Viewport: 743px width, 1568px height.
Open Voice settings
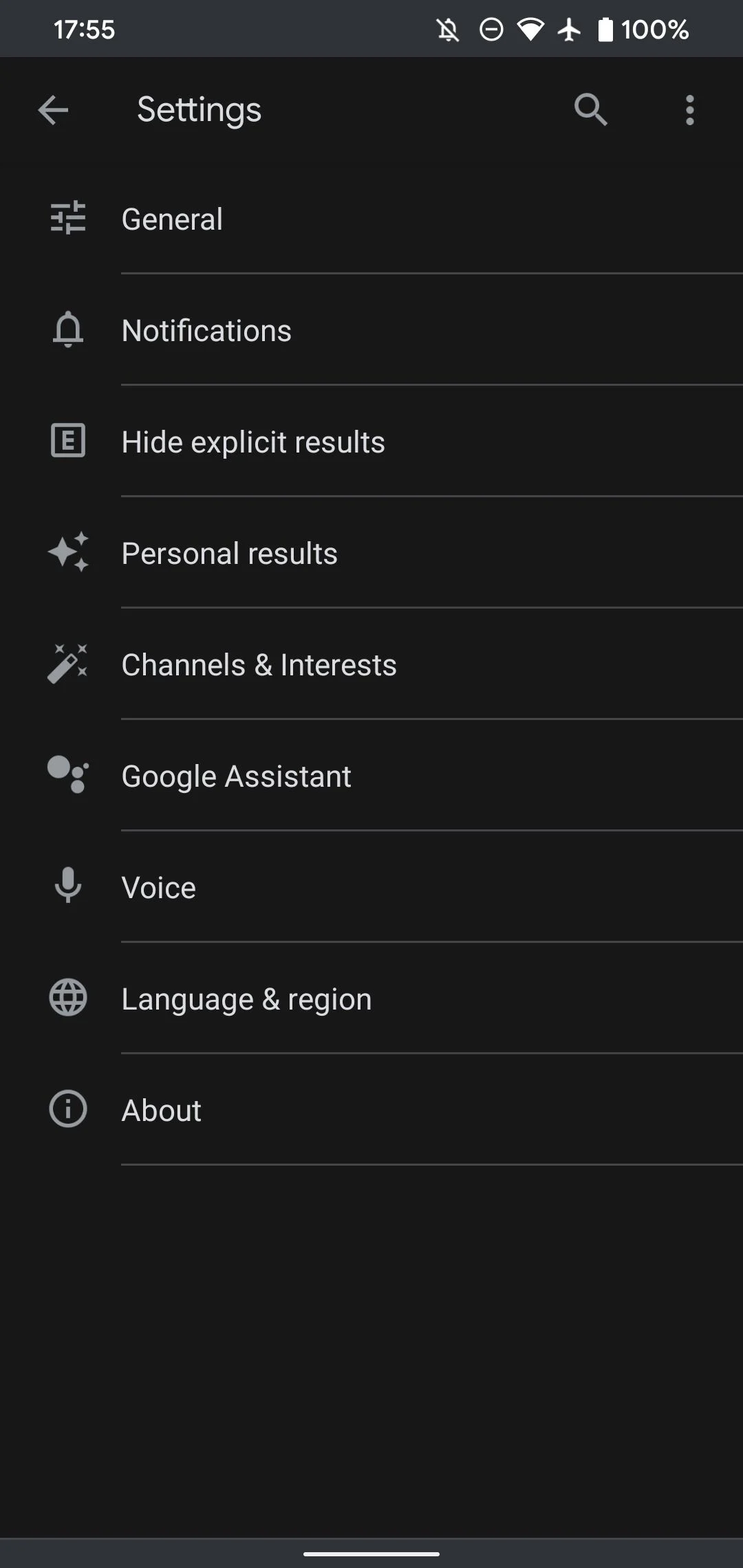click(371, 887)
